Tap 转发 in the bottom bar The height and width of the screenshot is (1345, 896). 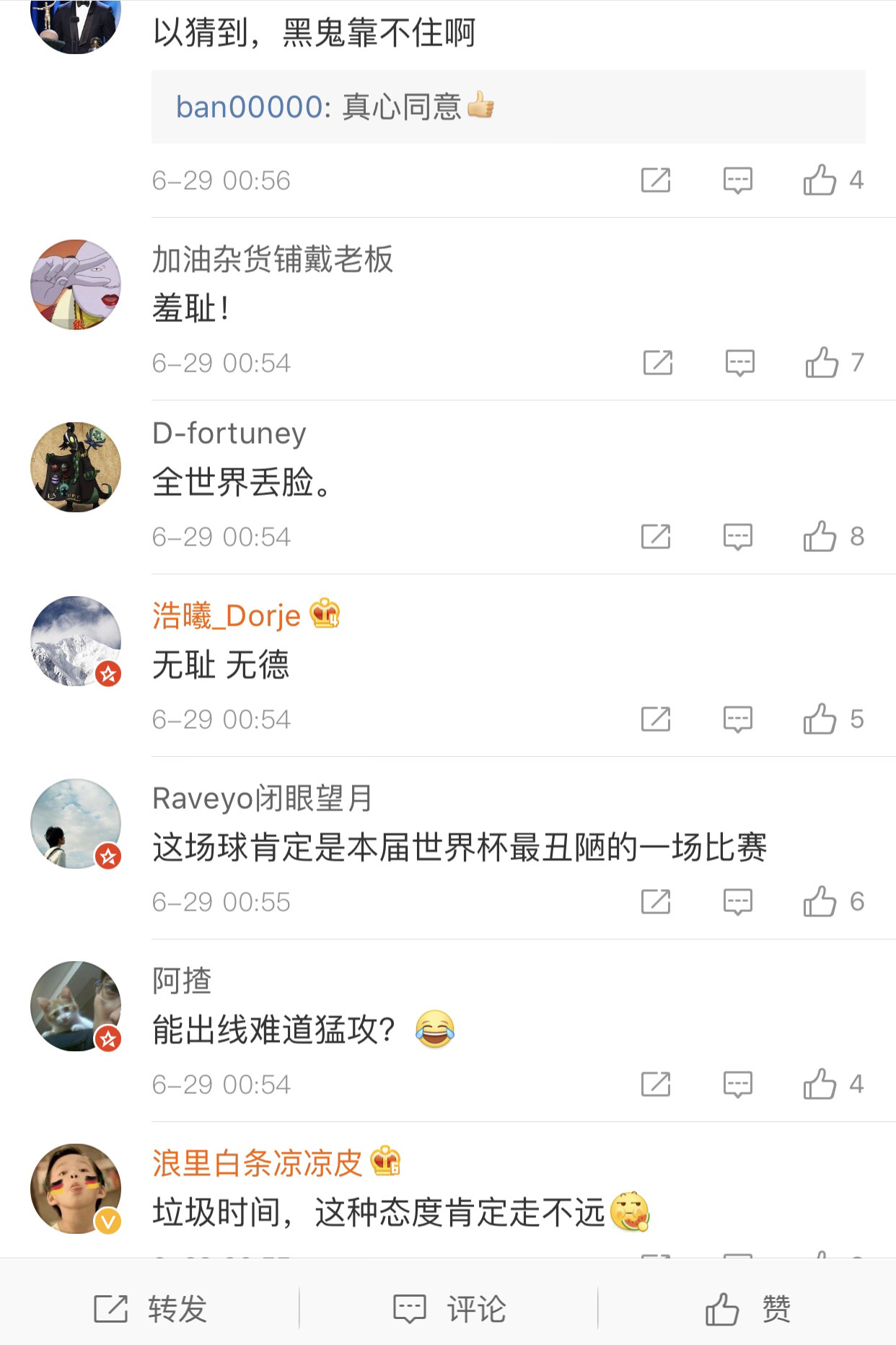coord(150,1308)
